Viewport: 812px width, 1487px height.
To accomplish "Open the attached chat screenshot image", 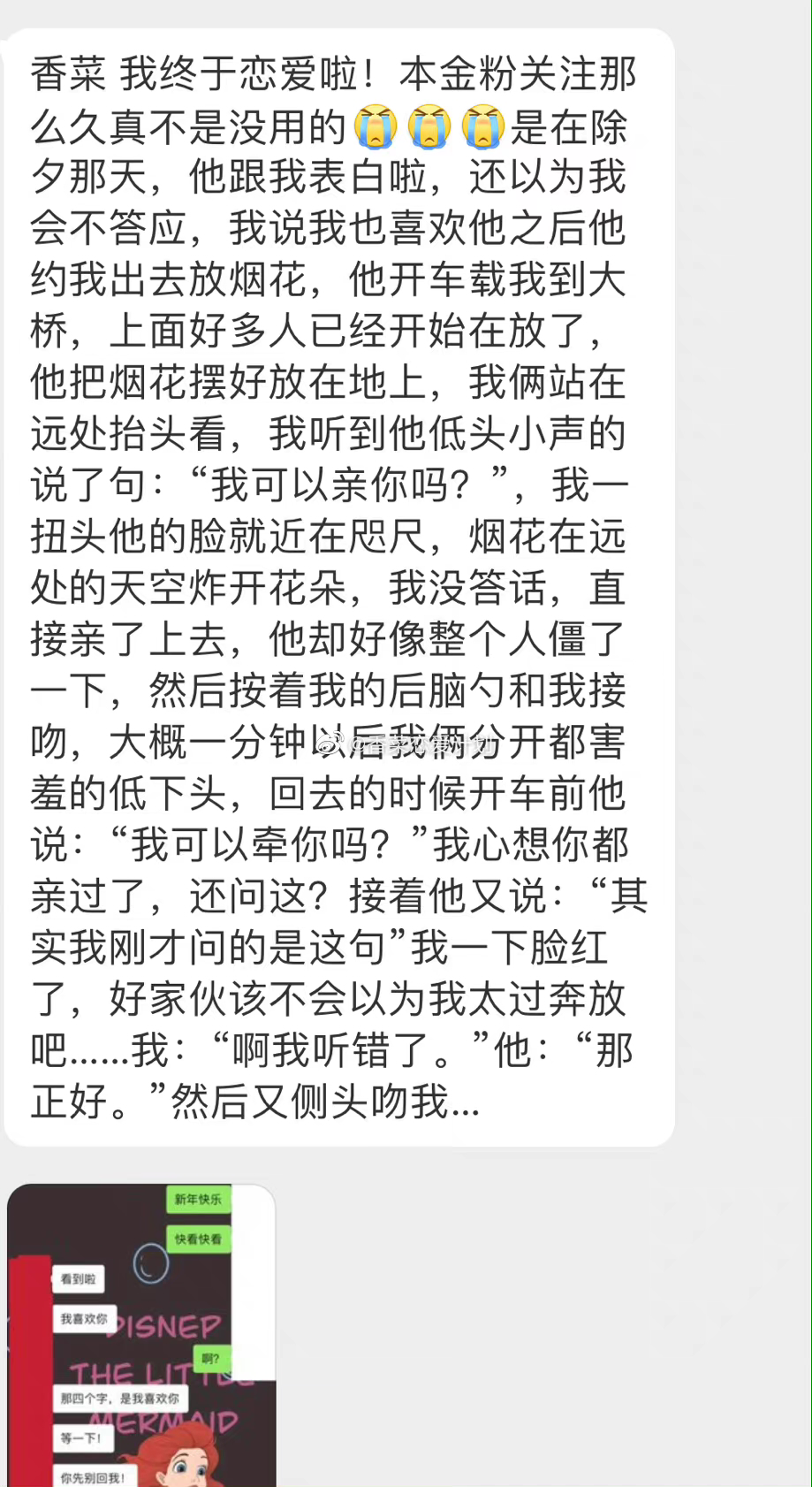I will (x=141, y=1335).
